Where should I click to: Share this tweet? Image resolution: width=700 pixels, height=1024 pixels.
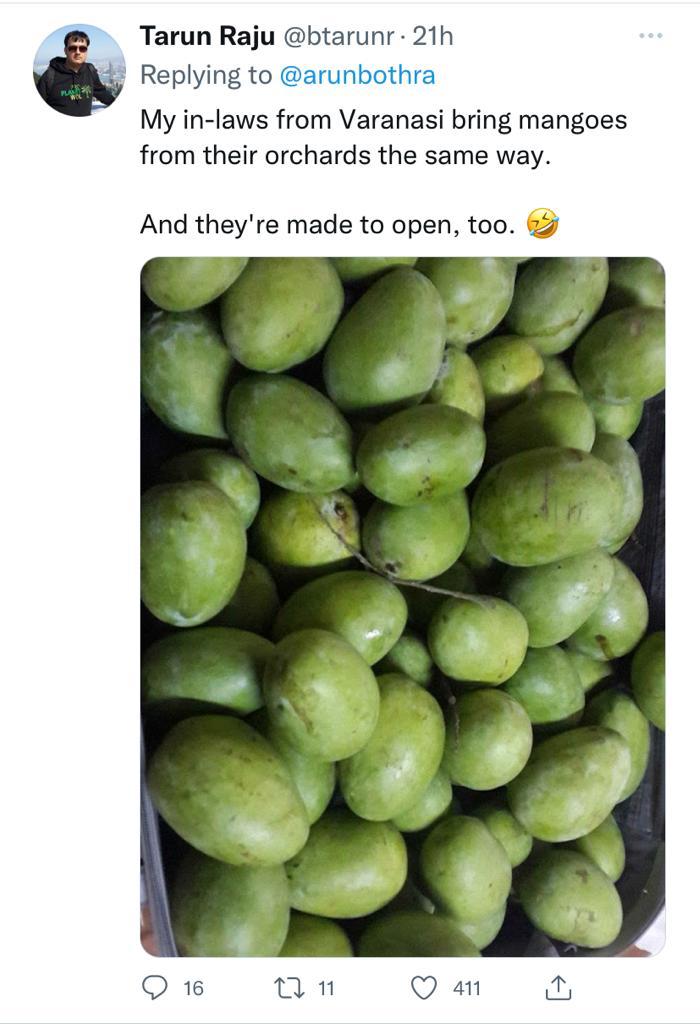click(x=558, y=988)
